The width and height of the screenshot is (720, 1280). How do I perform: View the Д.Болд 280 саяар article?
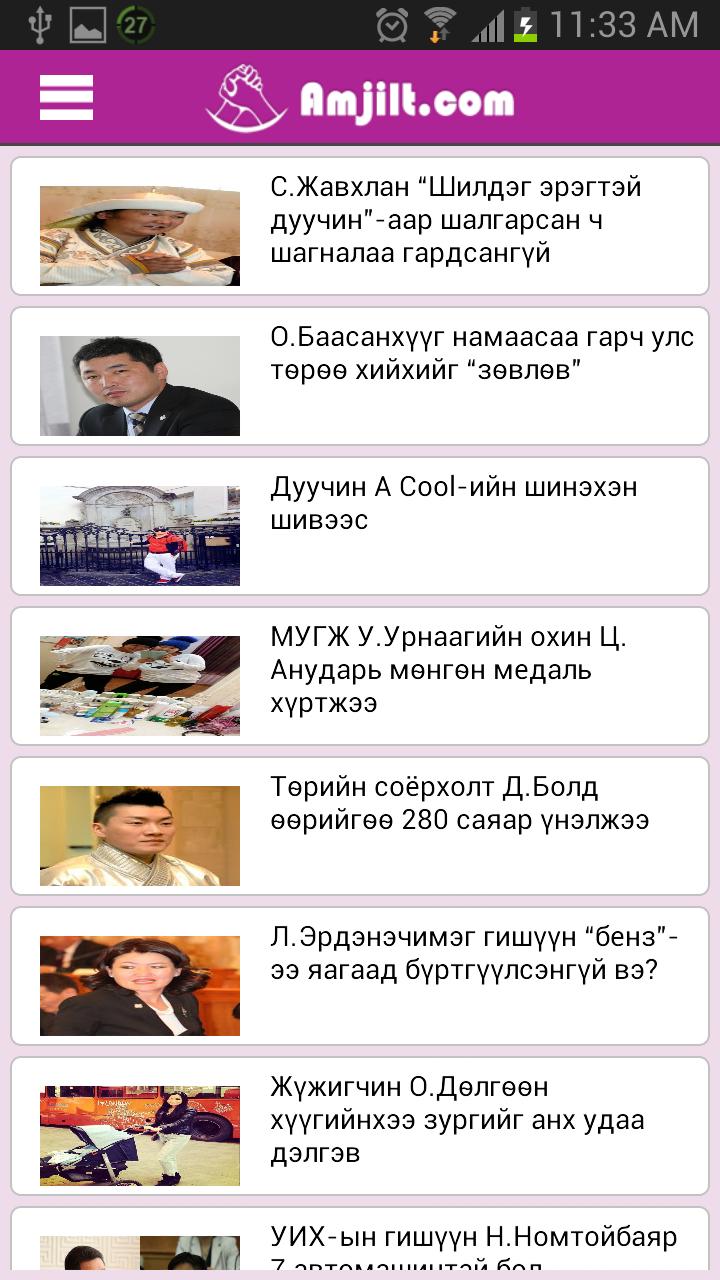point(360,826)
